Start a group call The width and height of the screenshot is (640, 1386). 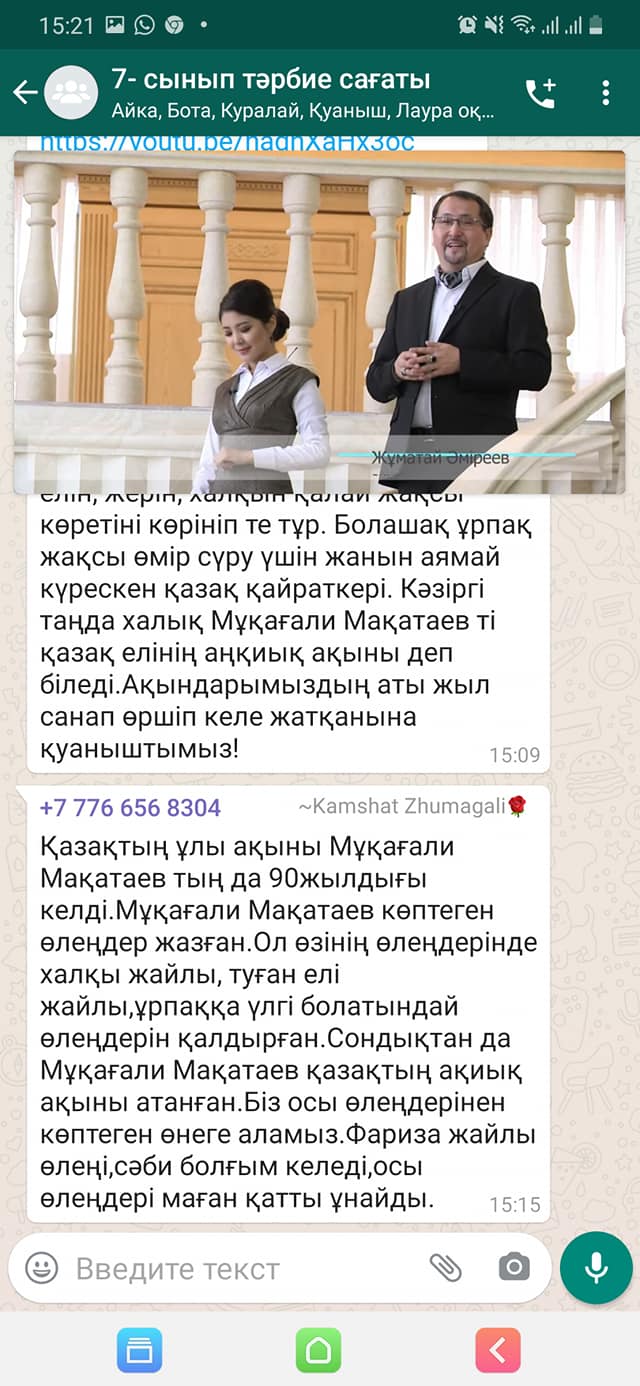pyautogui.click(x=540, y=93)
